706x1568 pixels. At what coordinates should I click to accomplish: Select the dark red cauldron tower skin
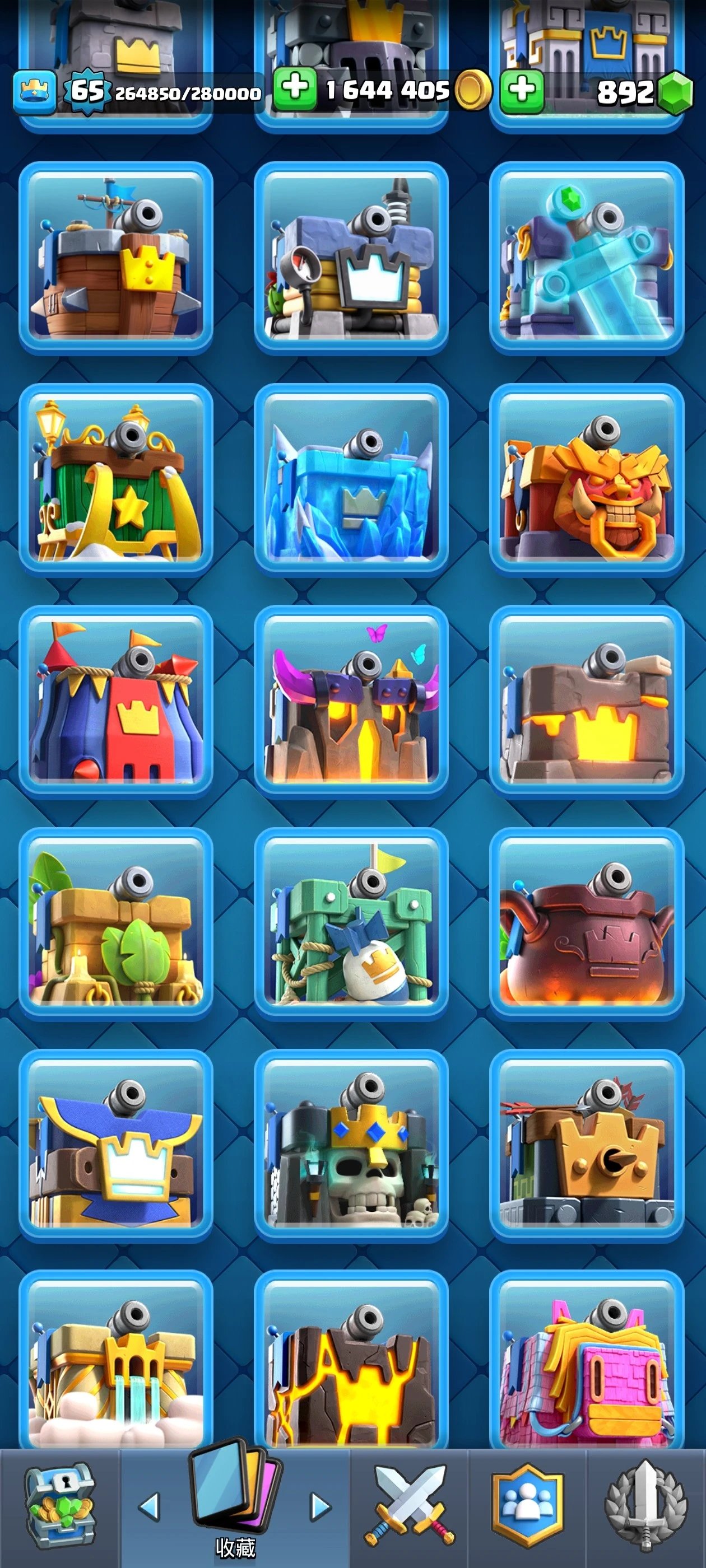pos(587,924)
